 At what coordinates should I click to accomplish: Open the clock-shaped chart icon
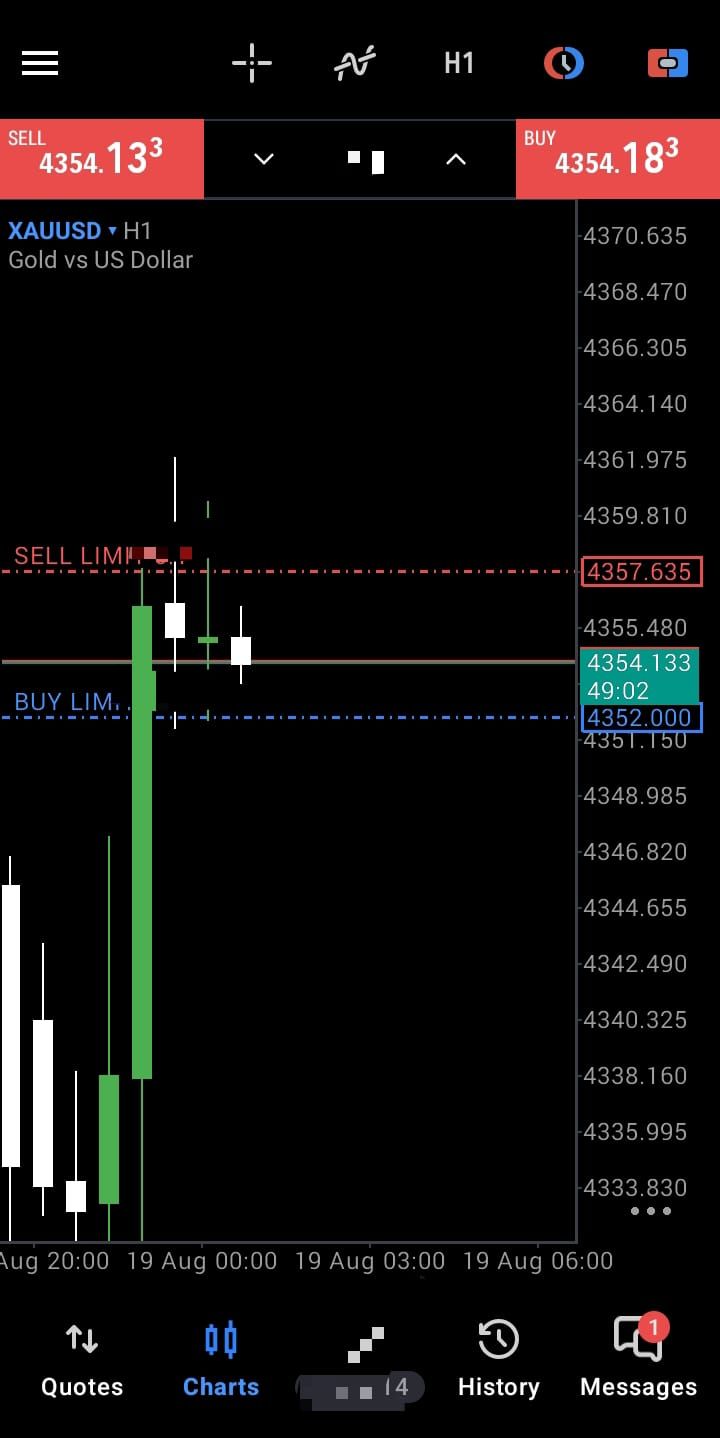564,64
